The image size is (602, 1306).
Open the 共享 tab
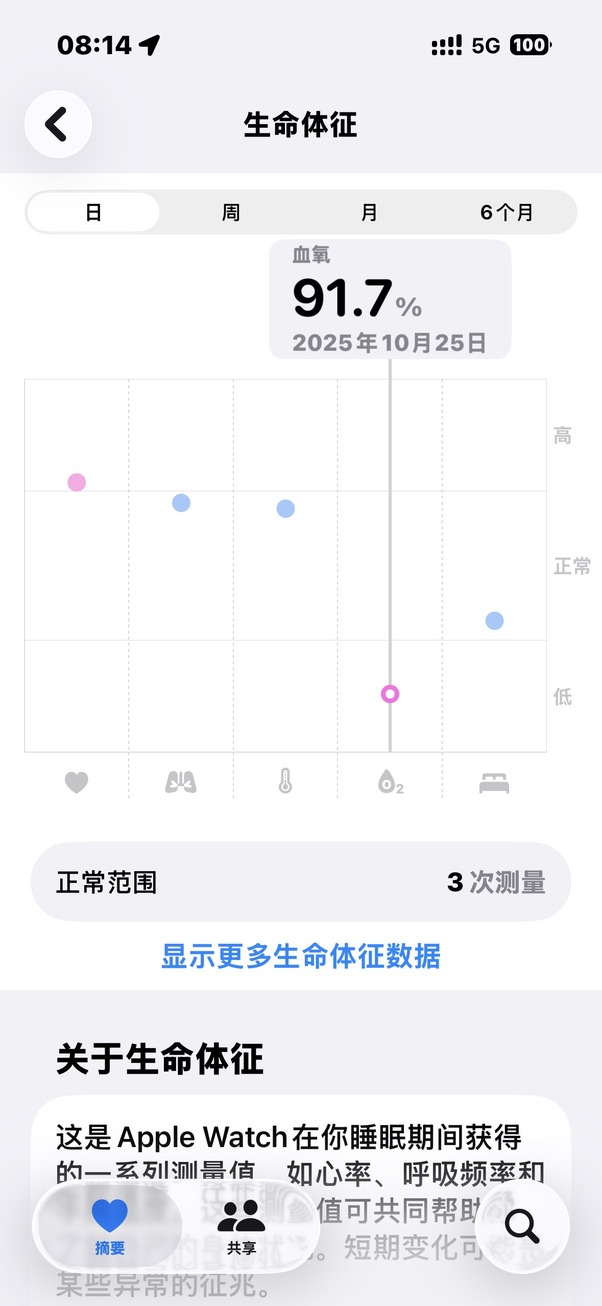click(241, 1226)
